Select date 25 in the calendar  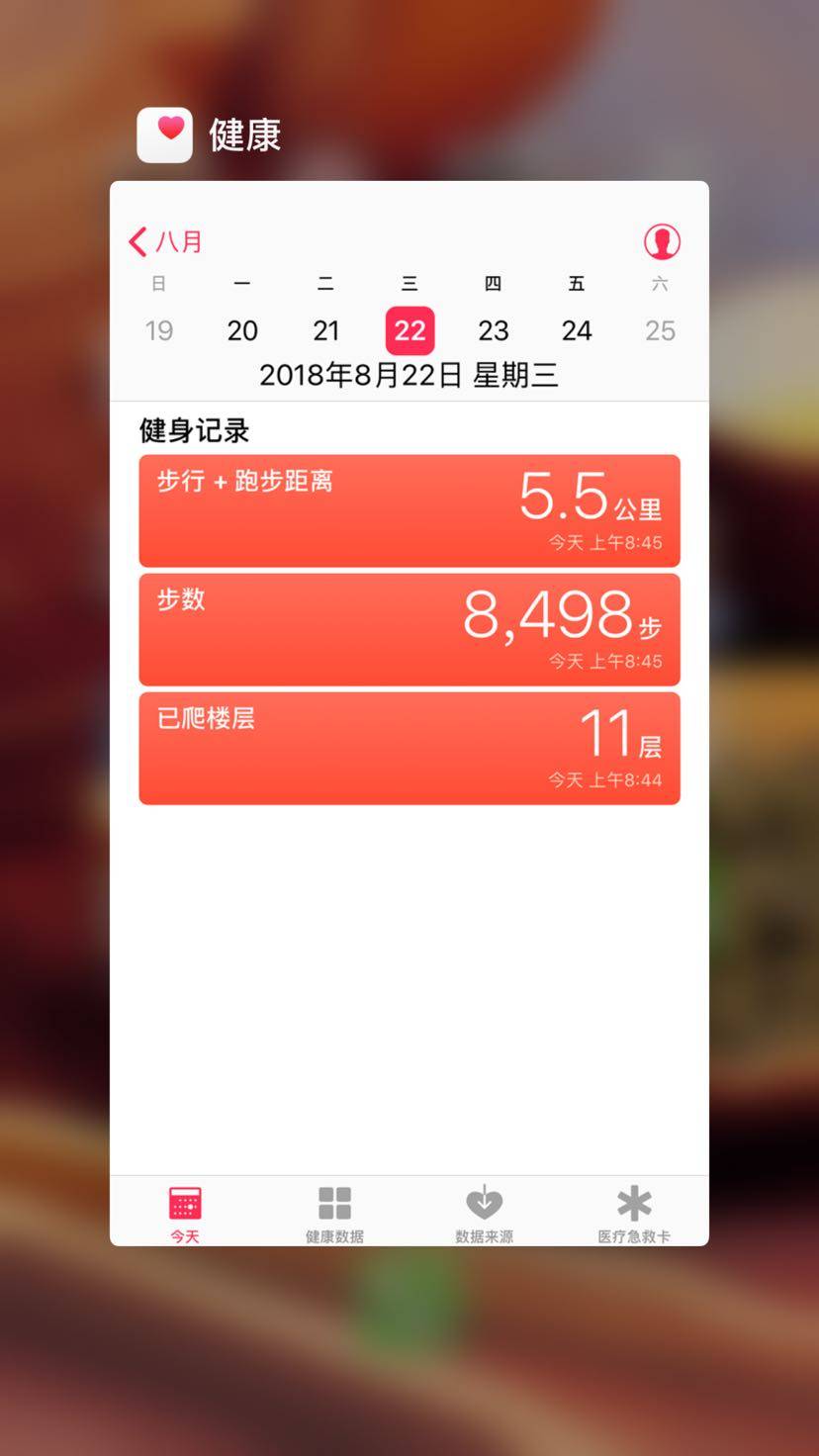click(660, 330)
